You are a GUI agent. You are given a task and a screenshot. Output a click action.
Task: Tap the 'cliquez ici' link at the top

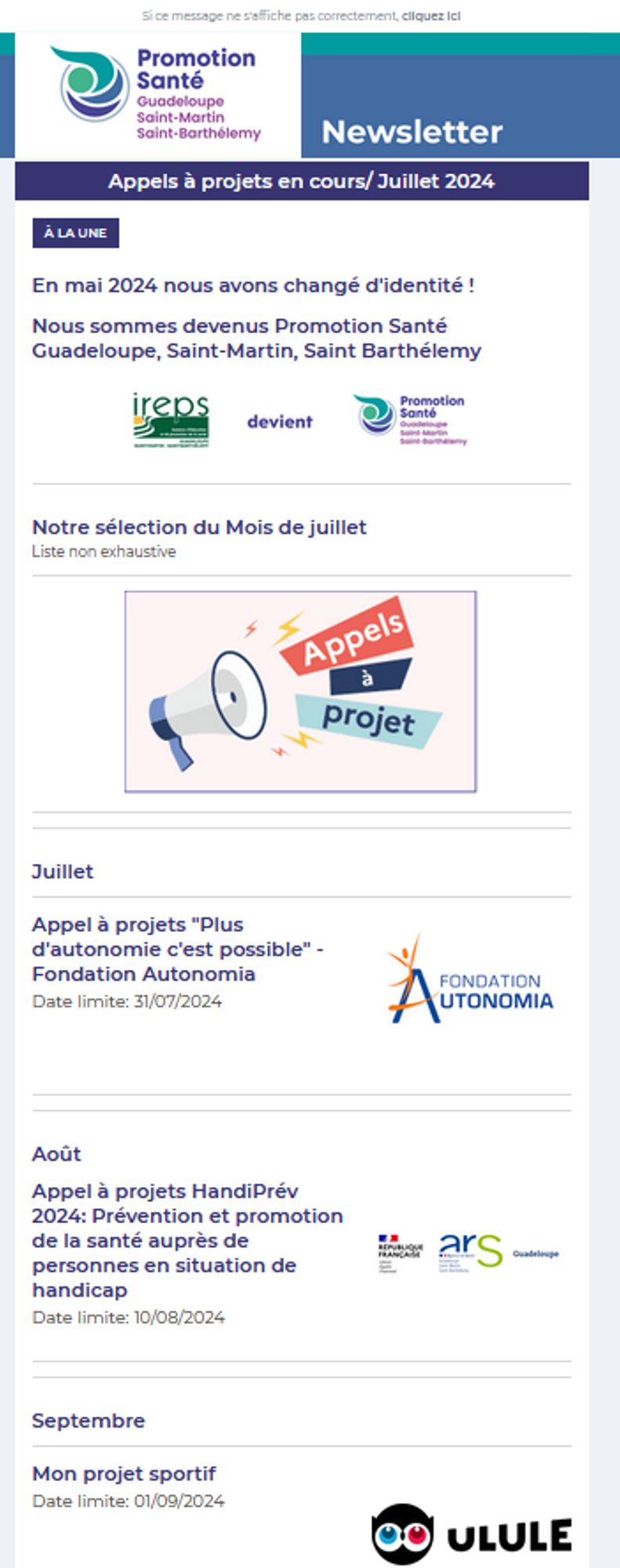[430, 16]
